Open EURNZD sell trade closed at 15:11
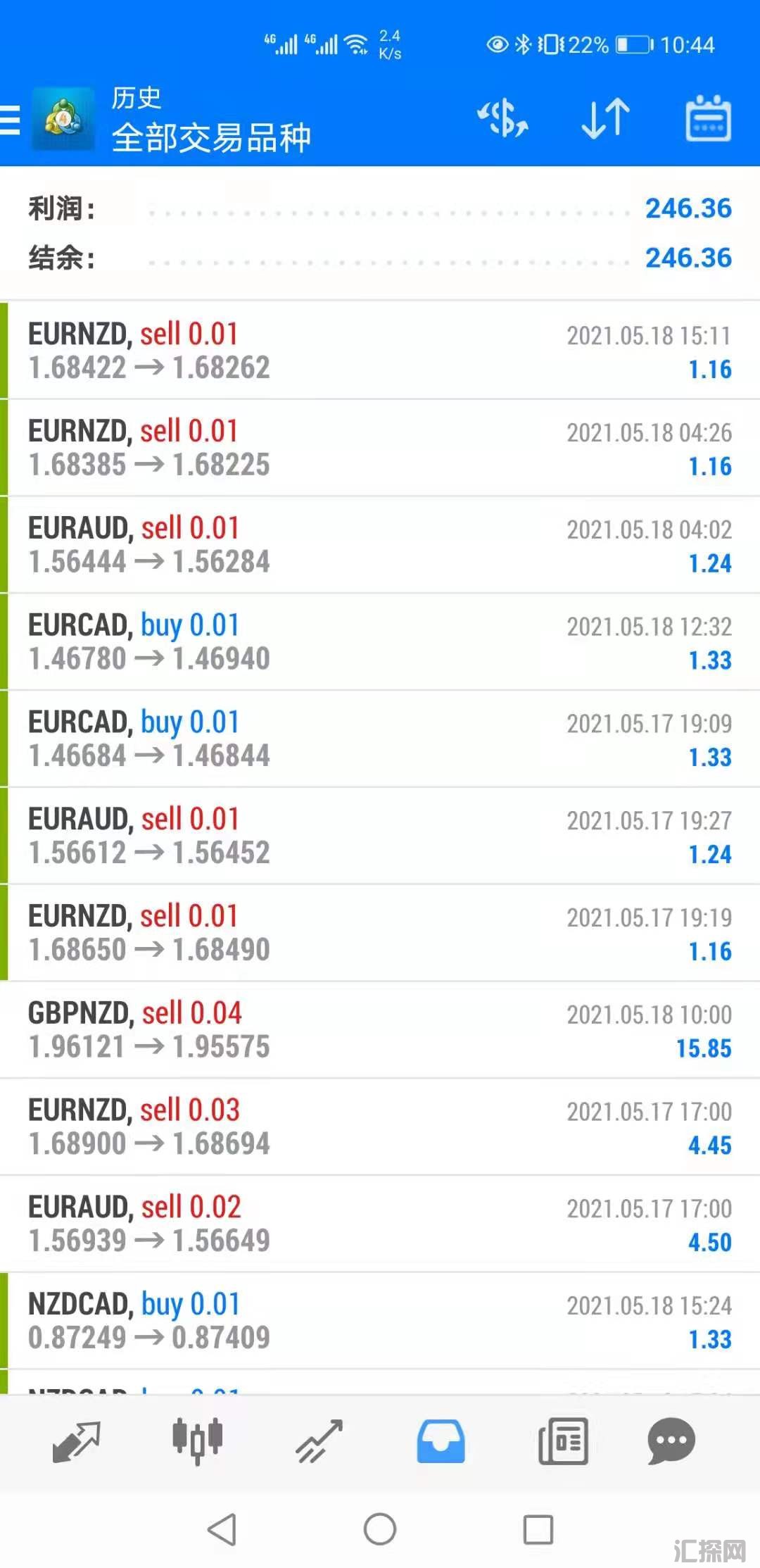The image size is (760, 1568). point(380,351)
